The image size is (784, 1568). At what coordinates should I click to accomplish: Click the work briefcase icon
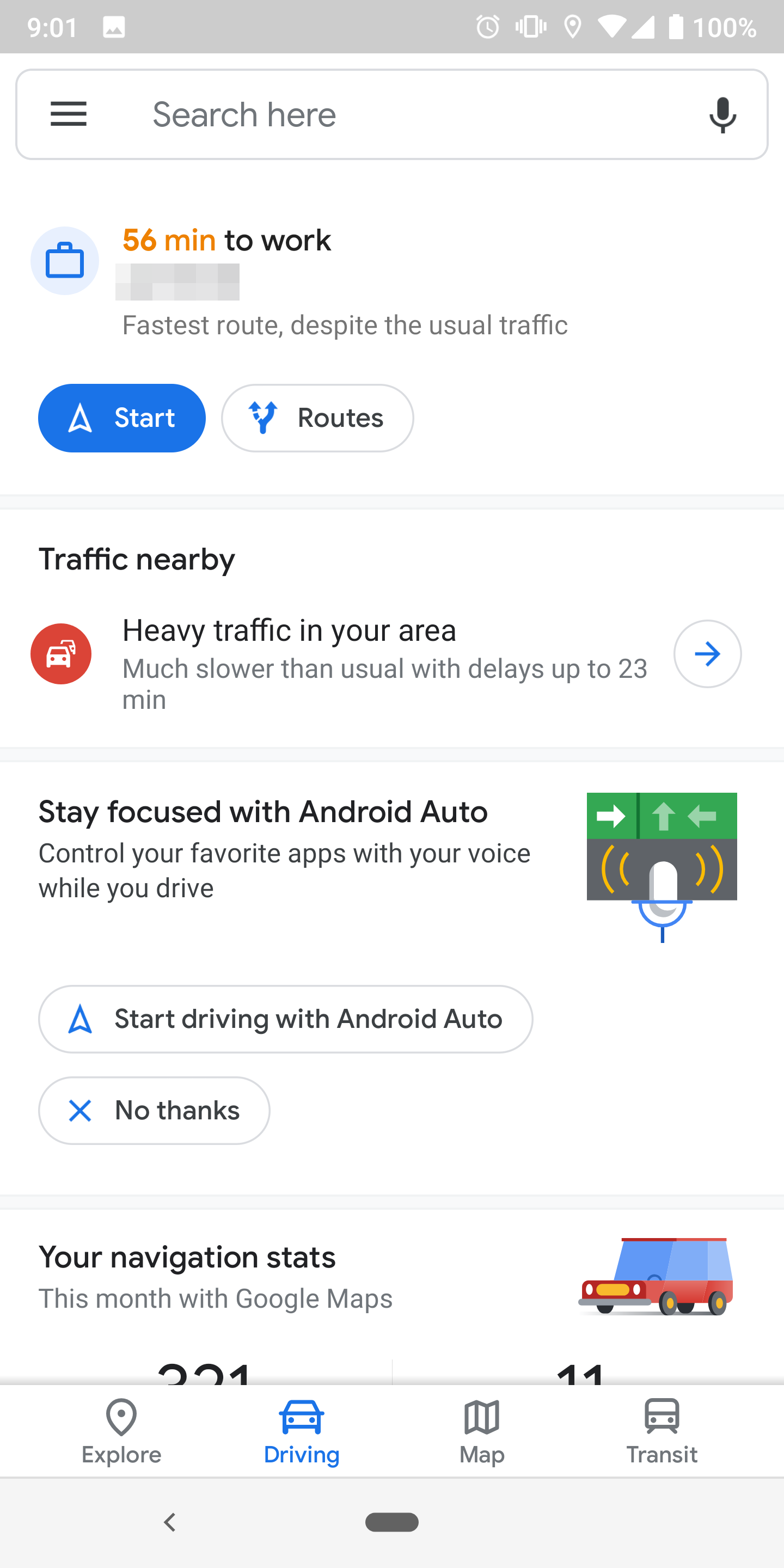[x=65, y=261]
